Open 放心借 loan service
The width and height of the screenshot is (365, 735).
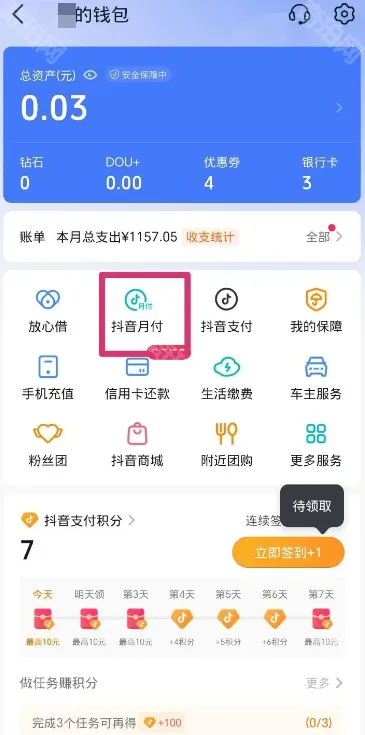pyautogui.click(x=47, y=310)
